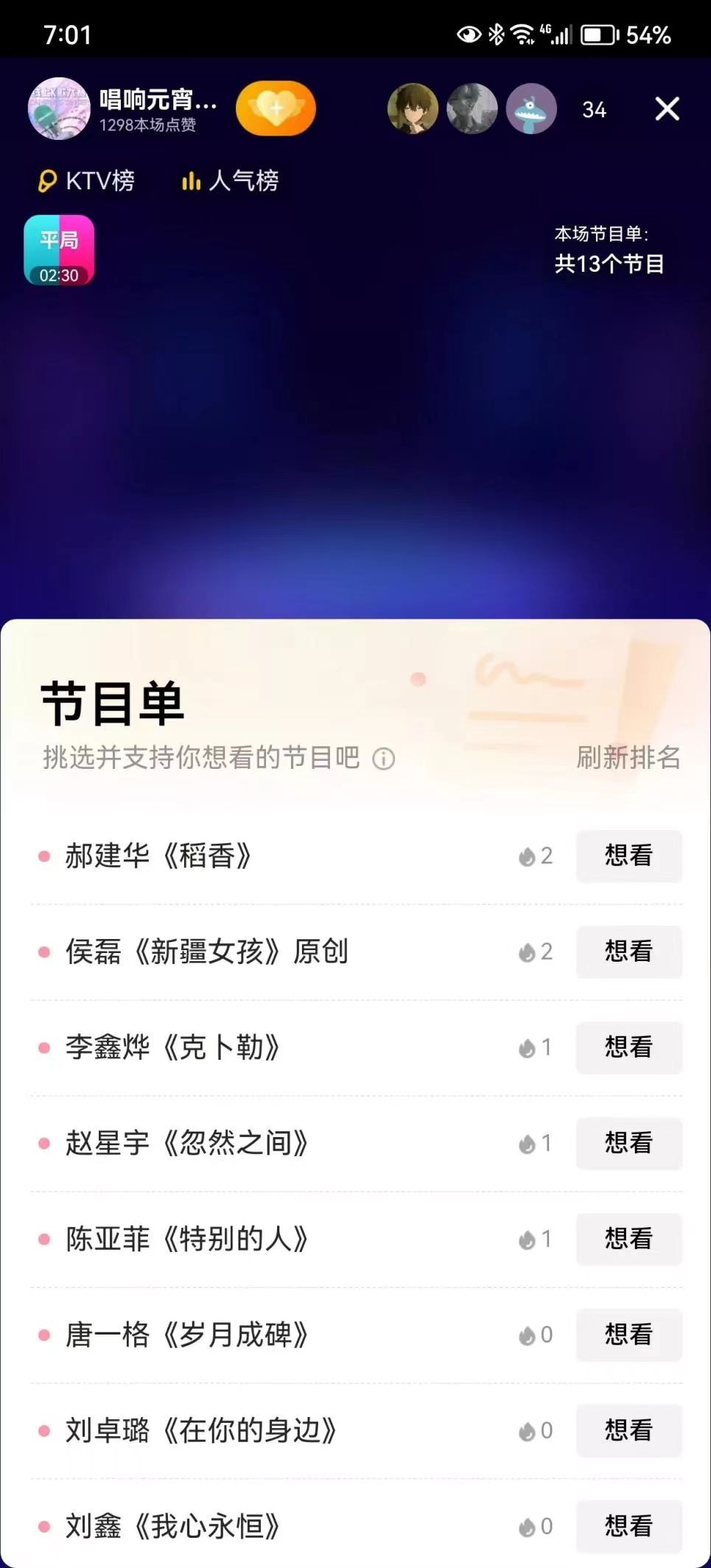Viewport: 711px width, 1568px height.
Task: Vote 想看 for 刘卓璐《在你的身边》
Action: pyautogui.click(x=628, y=1430)
